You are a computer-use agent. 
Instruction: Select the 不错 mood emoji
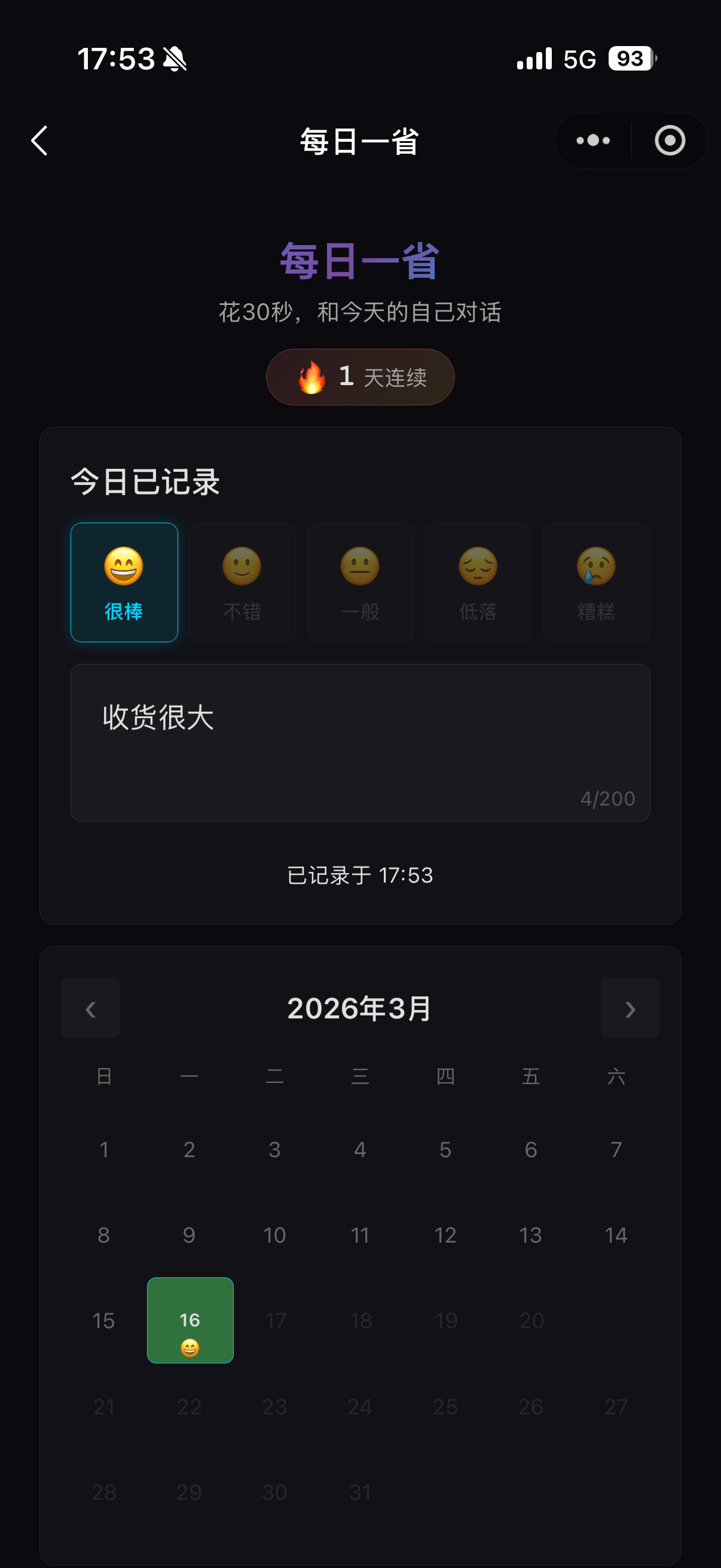point(242,581)
